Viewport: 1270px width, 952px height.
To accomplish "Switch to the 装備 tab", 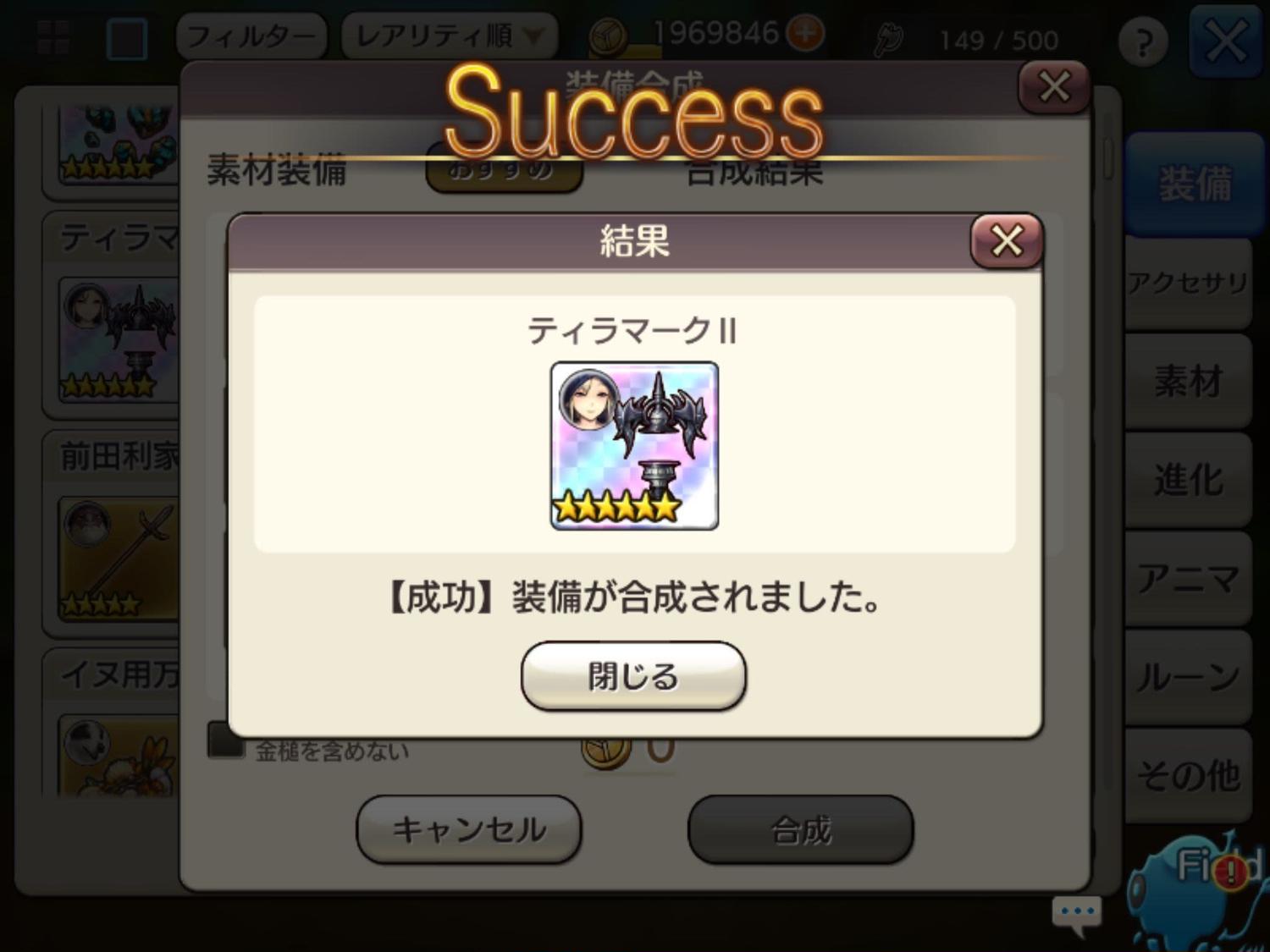I will click(x=1194, y=184).
